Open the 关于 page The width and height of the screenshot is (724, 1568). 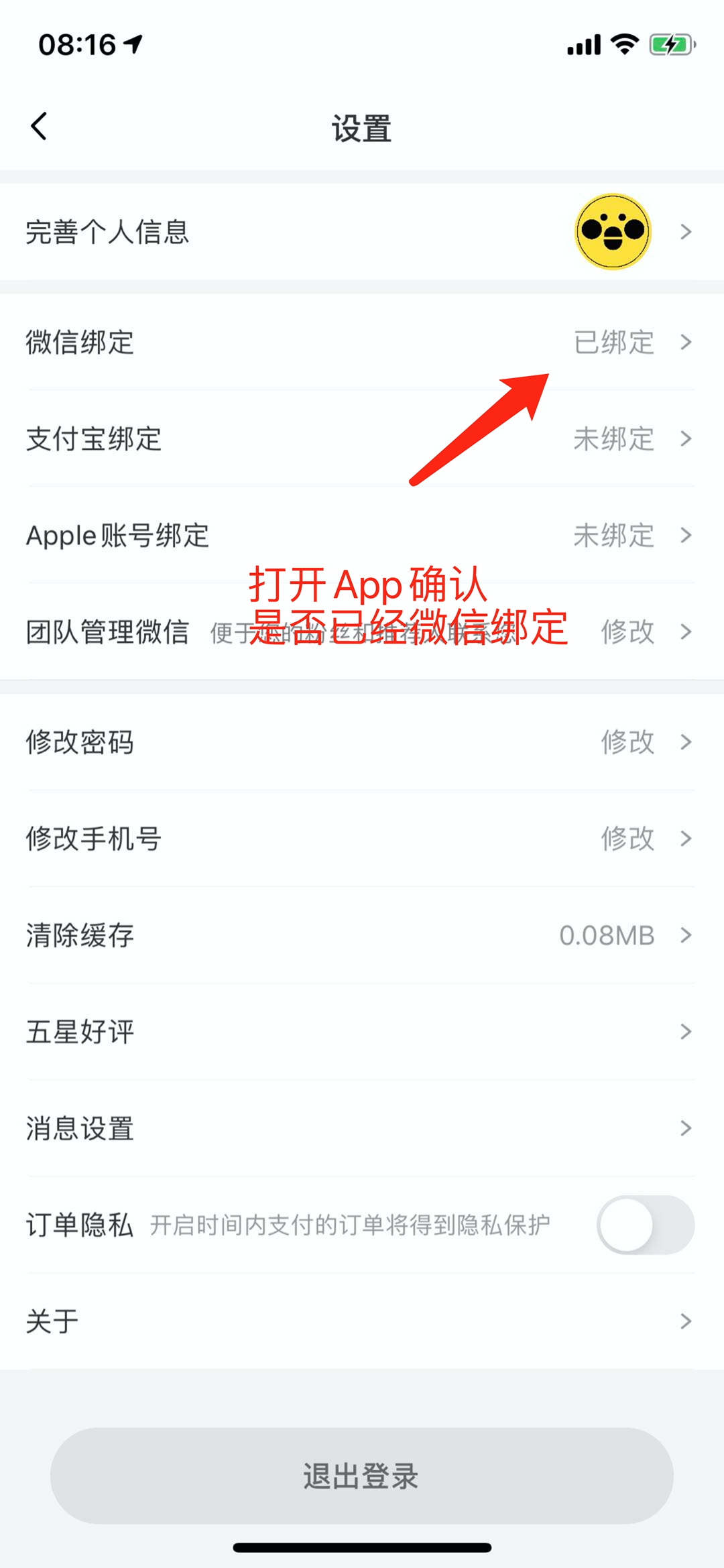tap(362, 1321)
